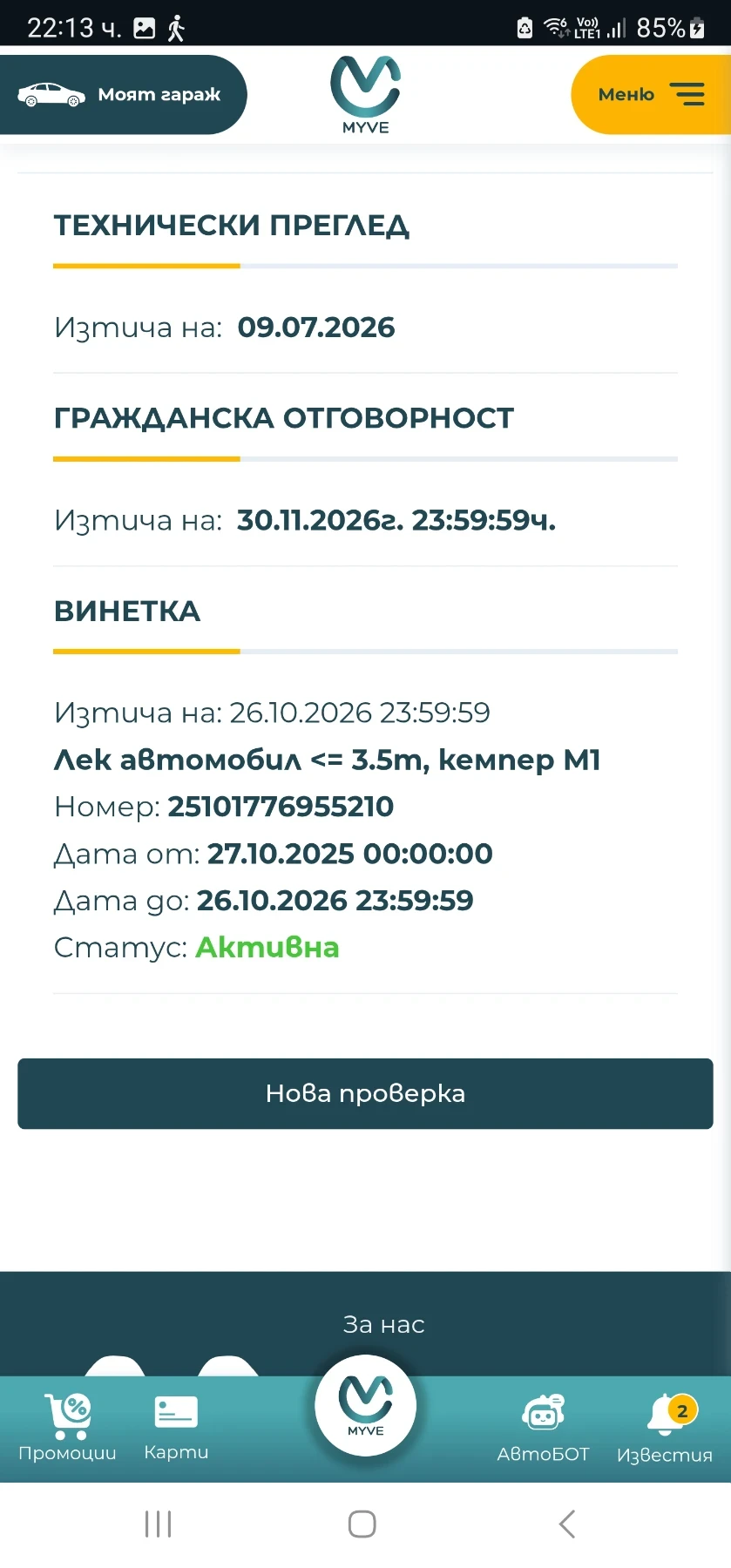Open the АвтоБОТ assistant tab
The image size is (731, 1568).
coord(543,1429)
